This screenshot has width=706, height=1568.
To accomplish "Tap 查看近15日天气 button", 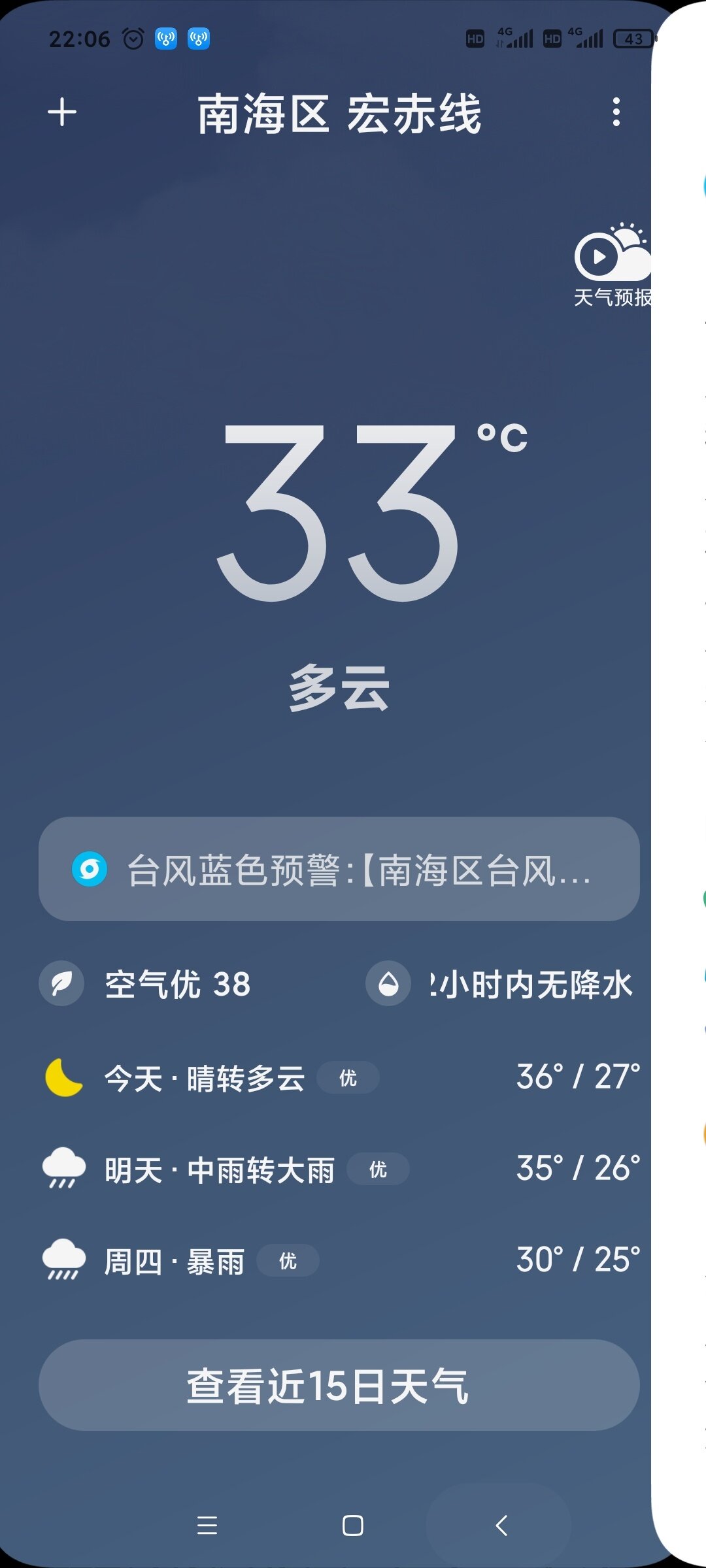I will pyautogui.click(x=339, y=1385).
